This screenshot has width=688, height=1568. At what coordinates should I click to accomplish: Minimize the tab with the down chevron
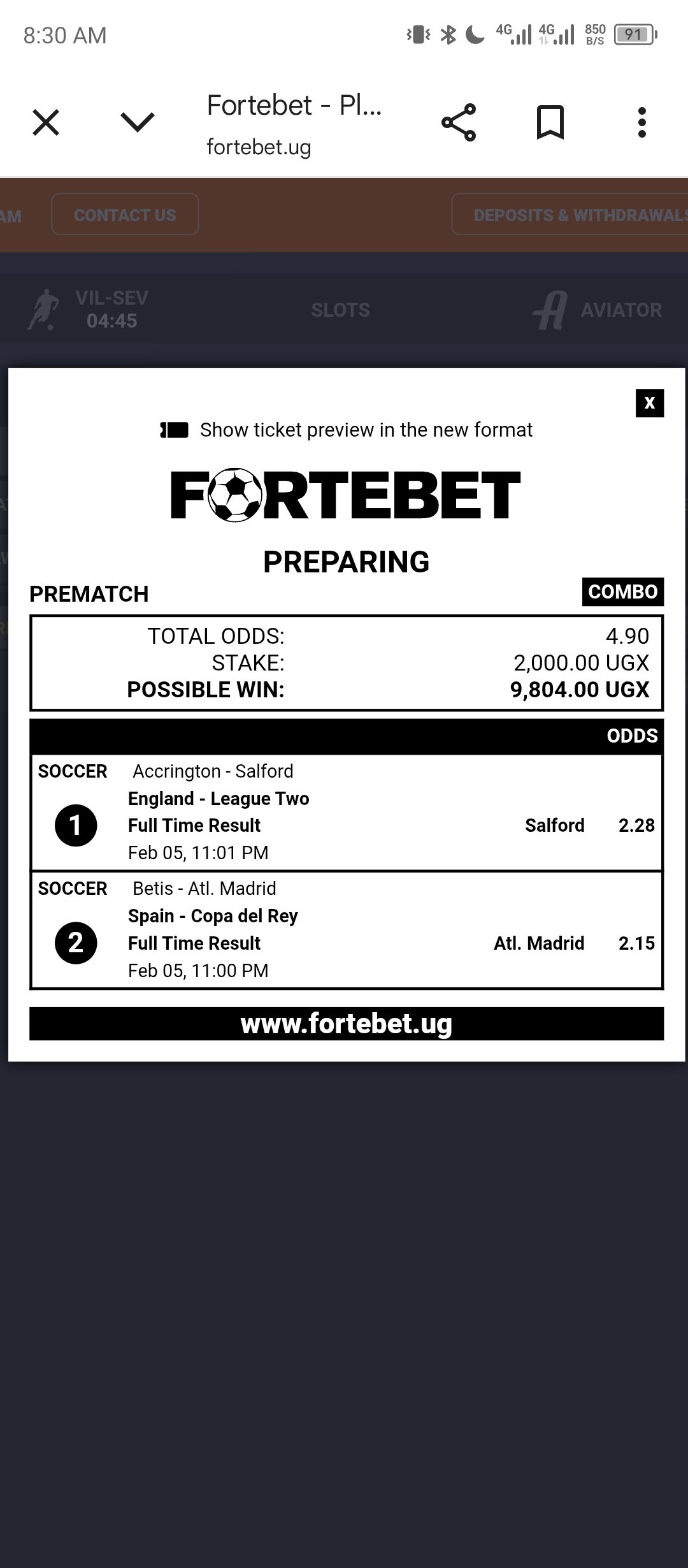point(138,122)
